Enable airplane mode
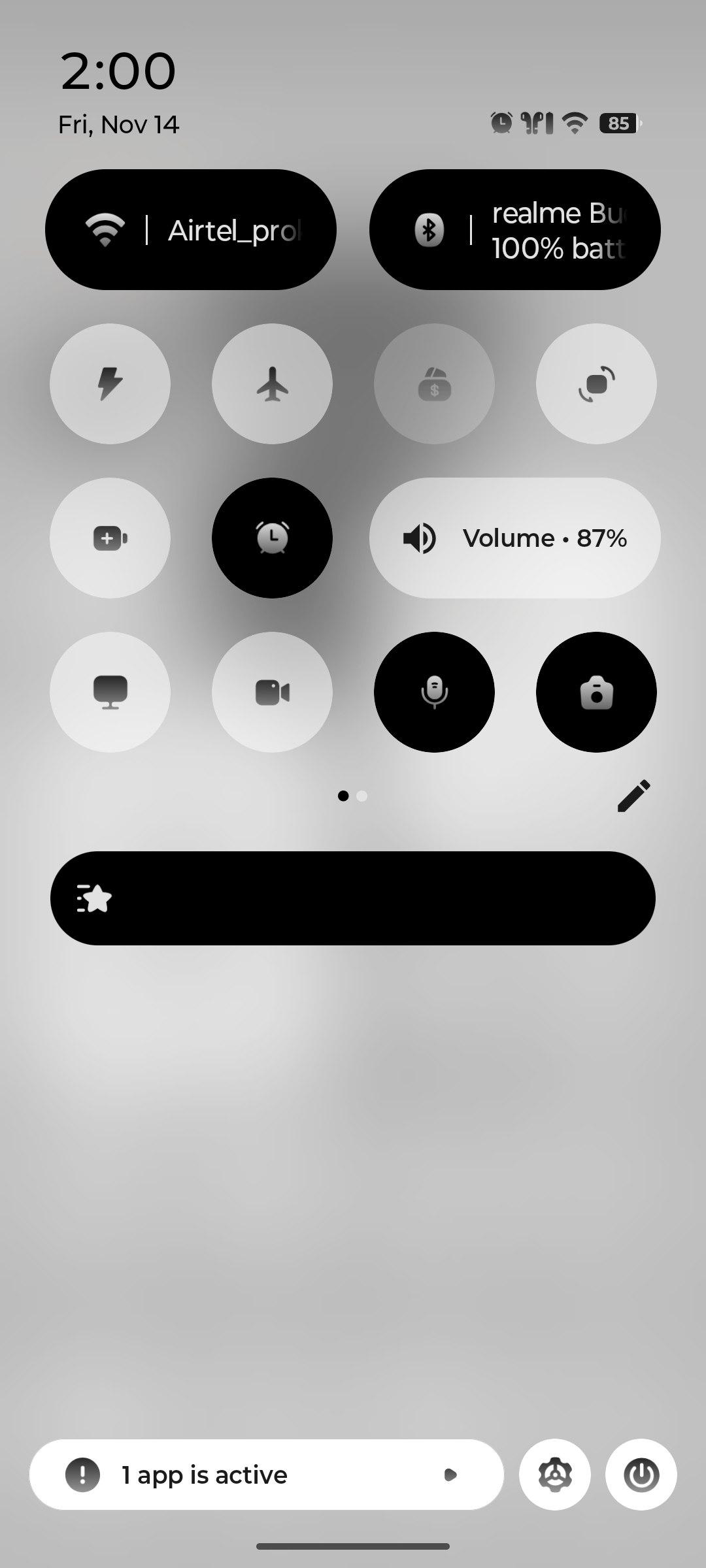This screenshot has height=1568, width=706. click(272, 384)
